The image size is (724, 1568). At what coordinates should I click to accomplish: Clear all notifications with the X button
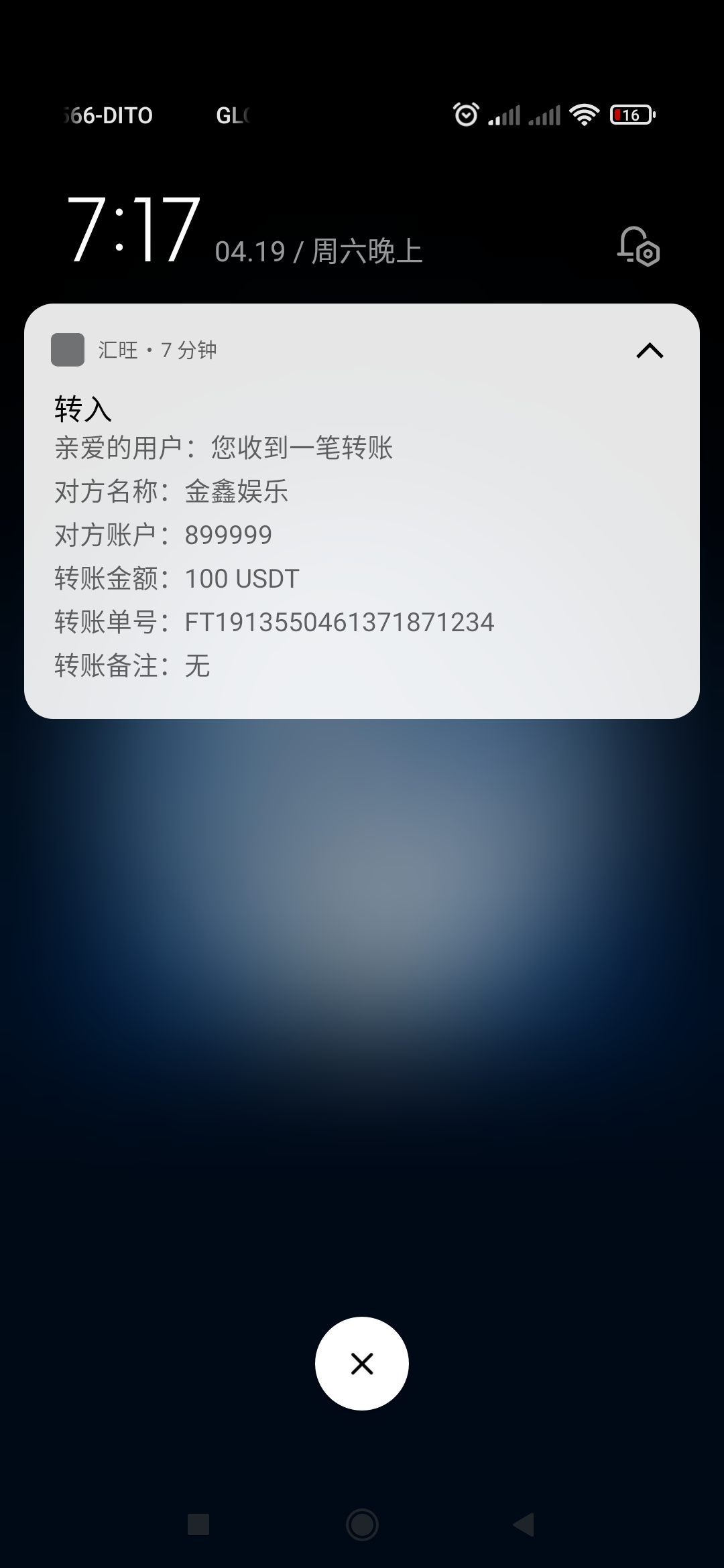362,1364
